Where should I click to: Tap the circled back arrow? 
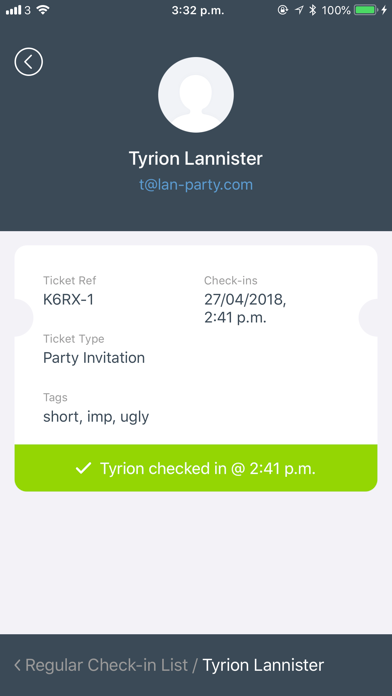pos(29,62)
